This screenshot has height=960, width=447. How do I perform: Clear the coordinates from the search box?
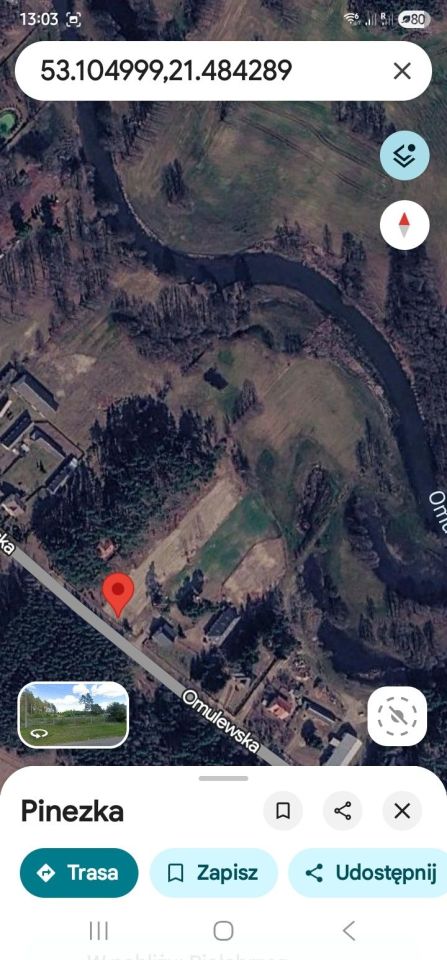click(402, 71)
